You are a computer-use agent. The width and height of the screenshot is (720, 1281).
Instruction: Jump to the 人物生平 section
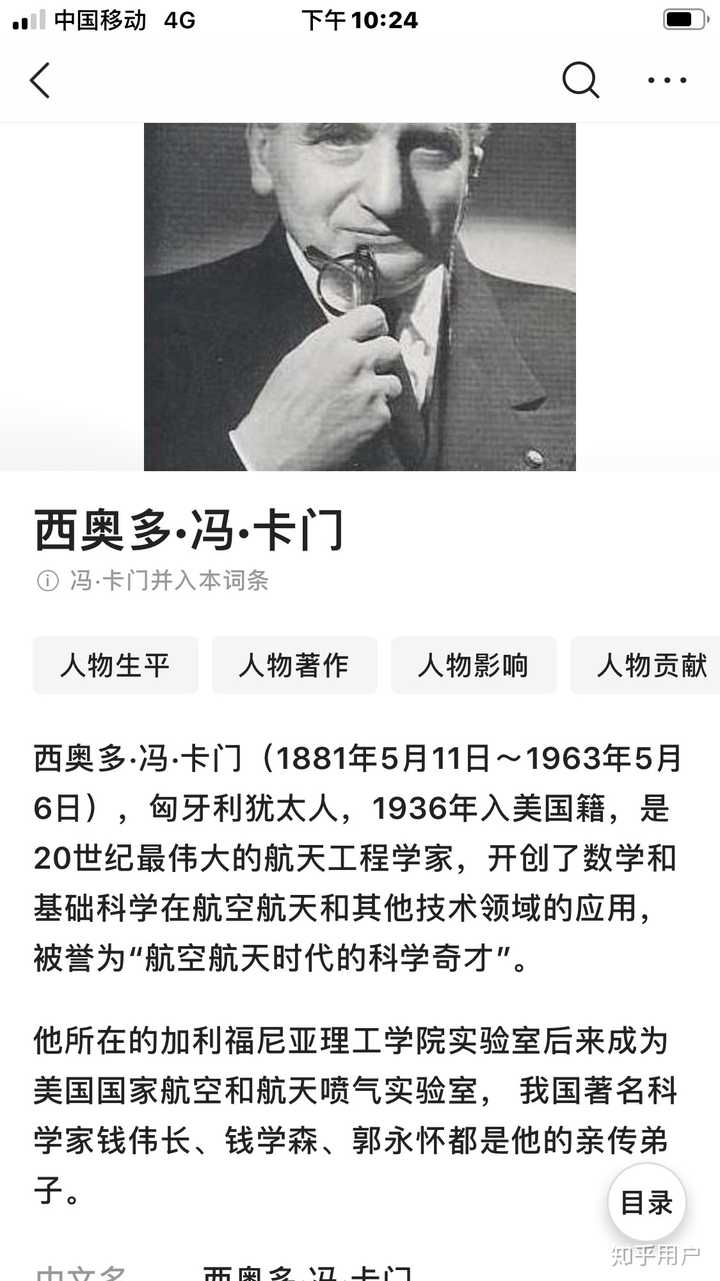116,665
